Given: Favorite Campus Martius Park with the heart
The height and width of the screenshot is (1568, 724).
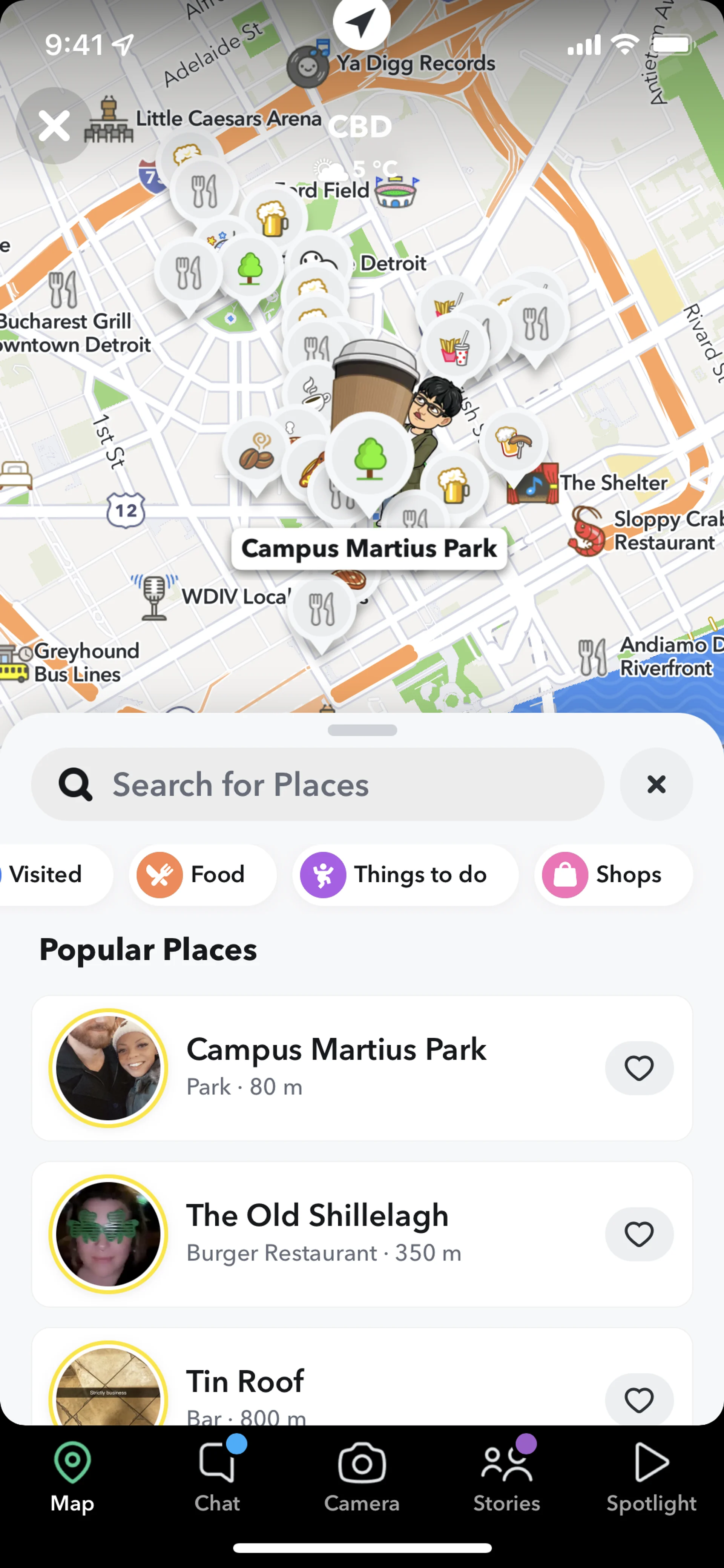Looking at the screenshot, I should [x=639, y=1068].
